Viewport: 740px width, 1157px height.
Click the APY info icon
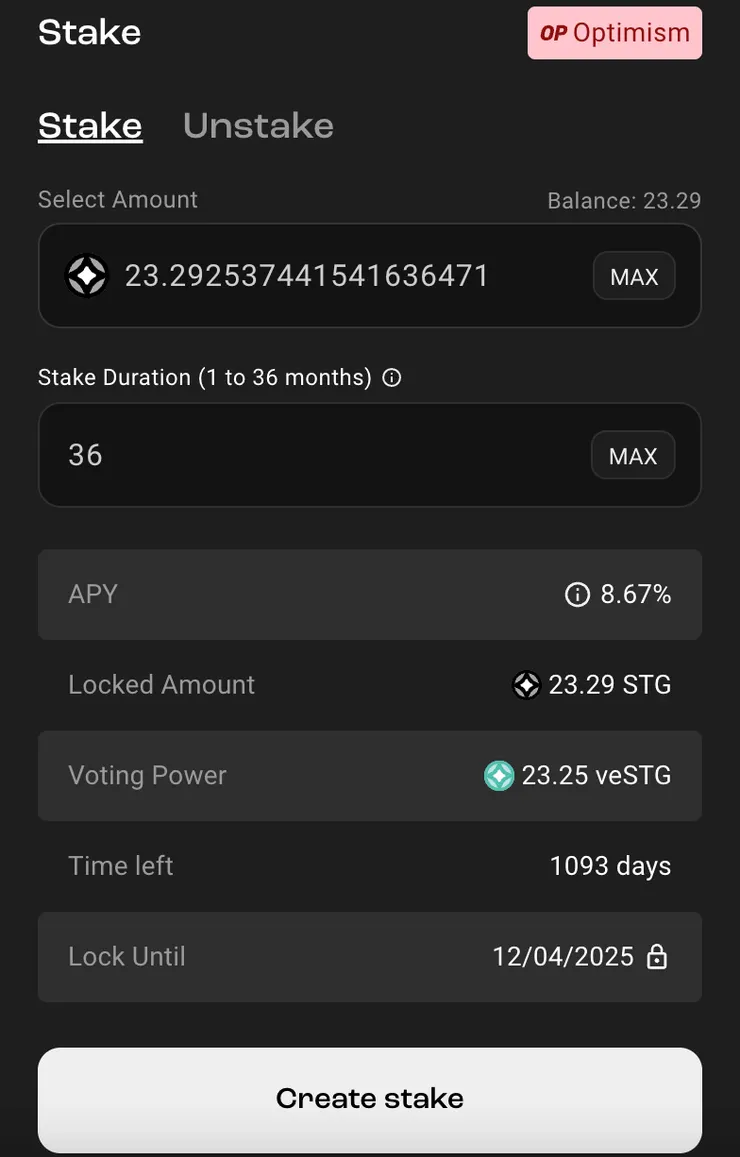(577, 593)
